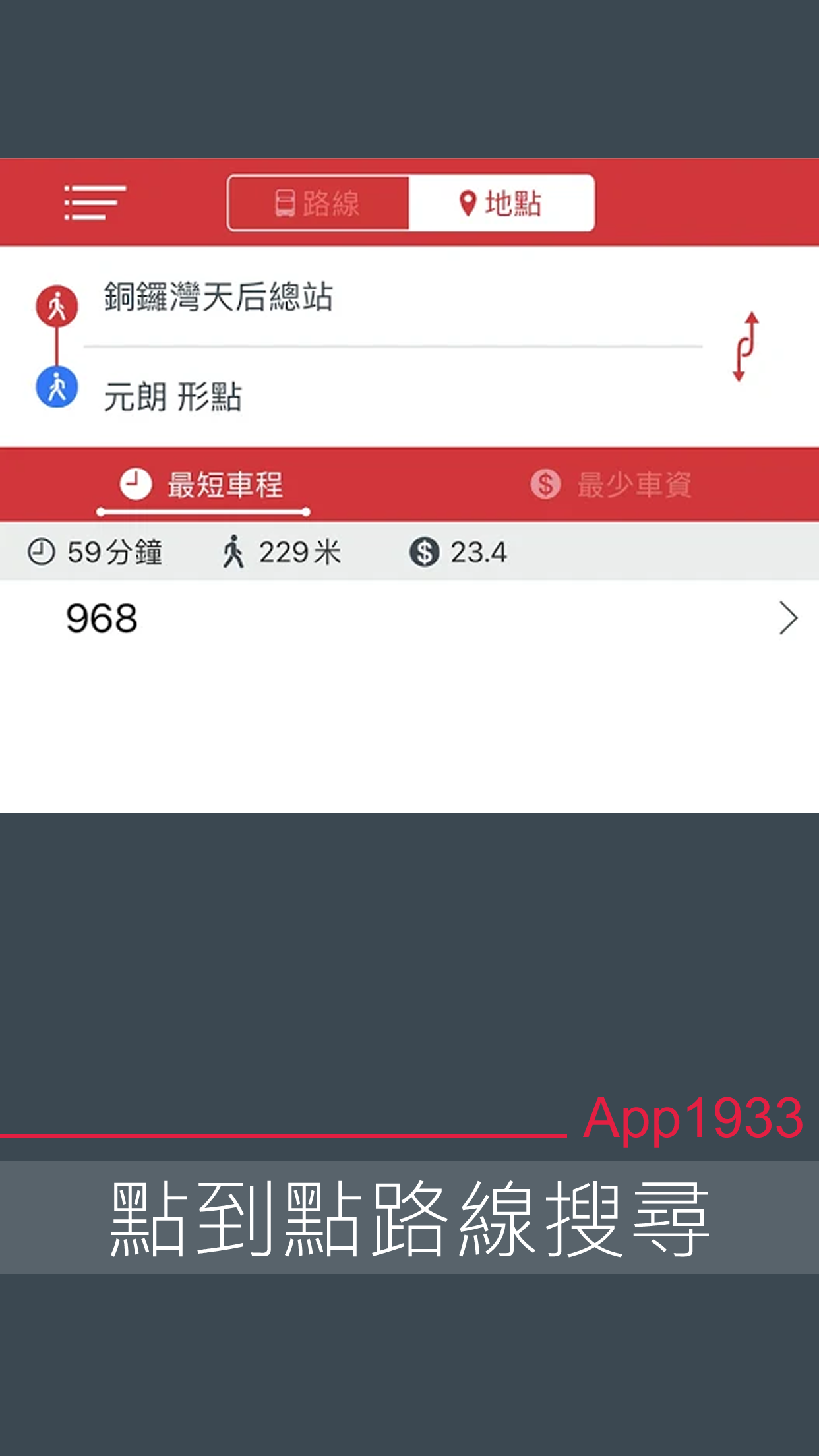Switch to the 路線 tab
The height and width of the screenshot is (1456, 819).
[x=317, y=202]
